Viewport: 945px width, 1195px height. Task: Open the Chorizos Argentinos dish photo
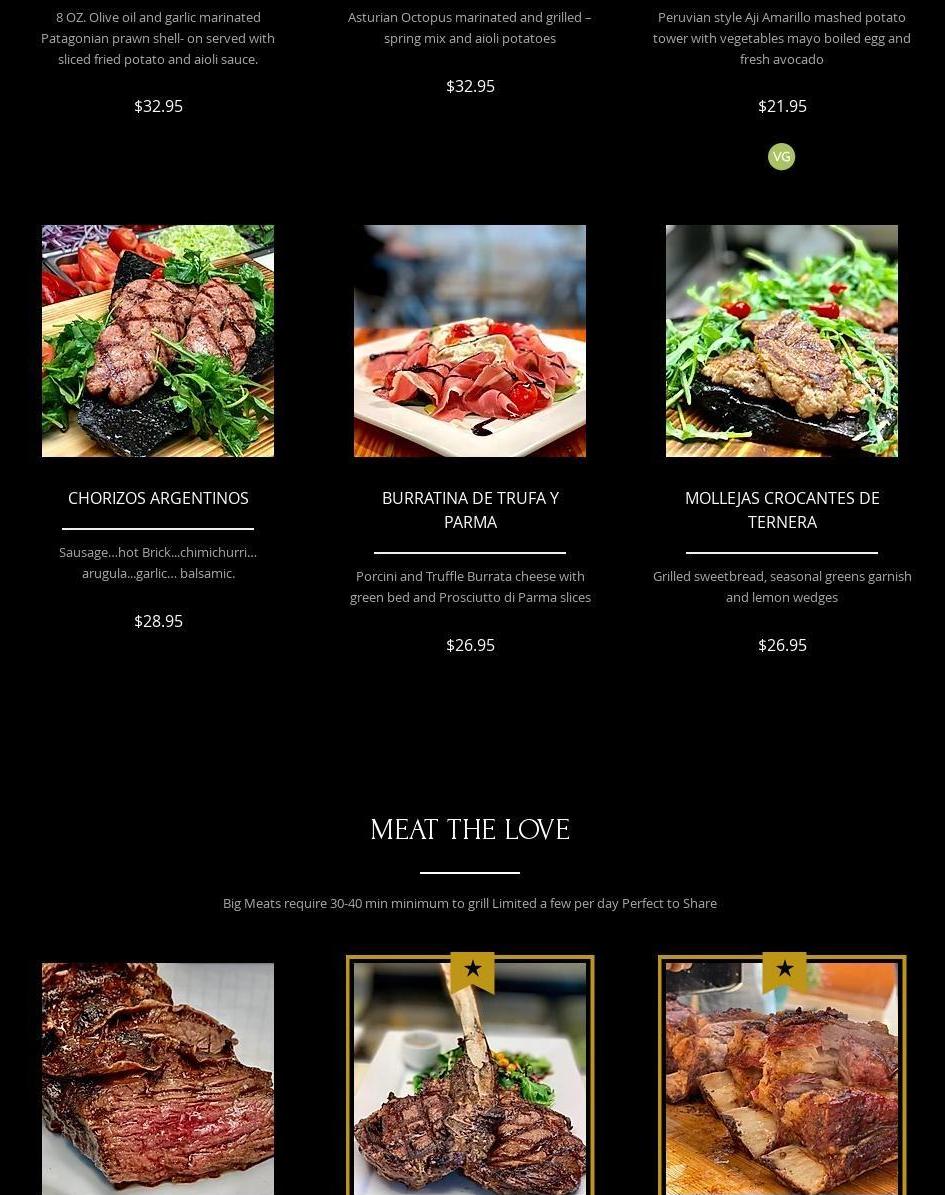point(158,341)
